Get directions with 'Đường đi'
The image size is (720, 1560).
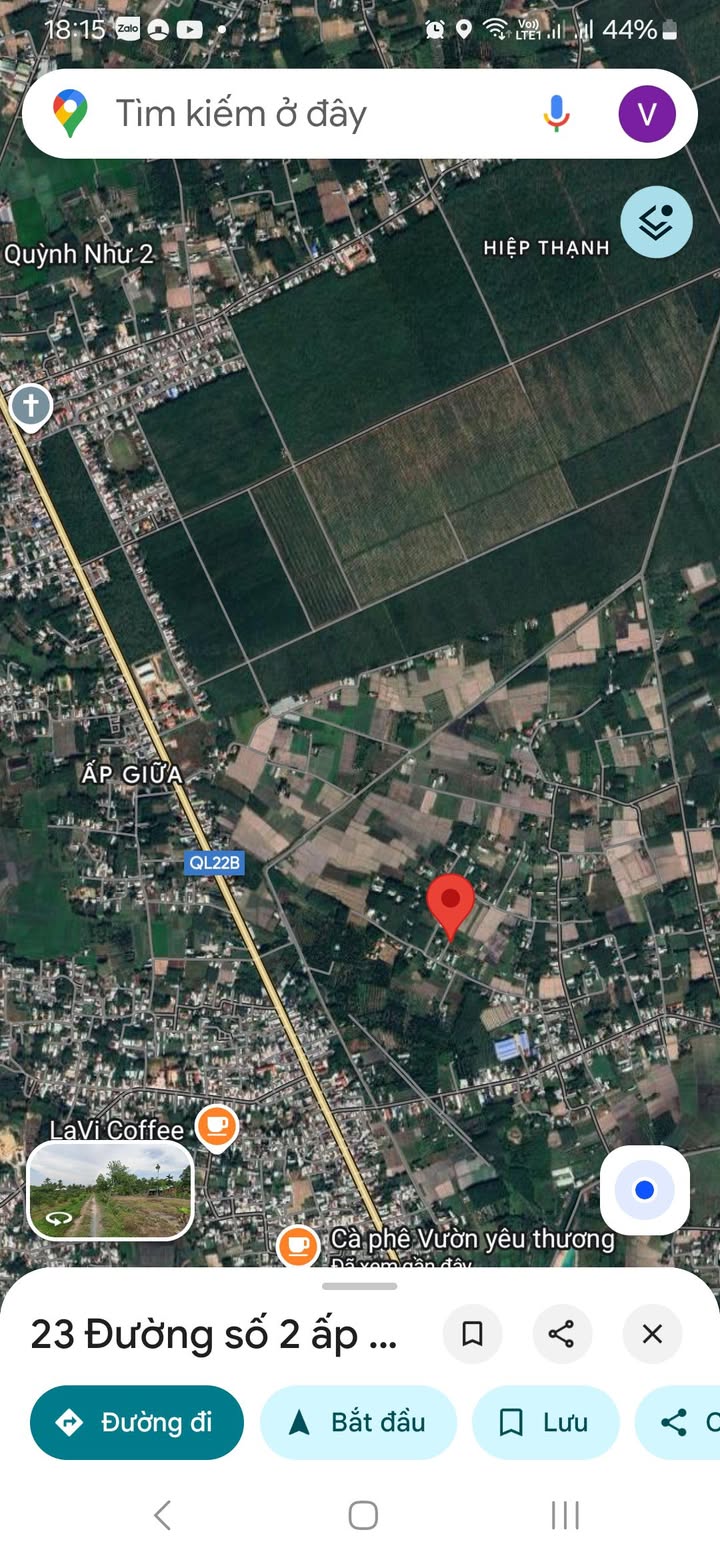point(137,1422)
